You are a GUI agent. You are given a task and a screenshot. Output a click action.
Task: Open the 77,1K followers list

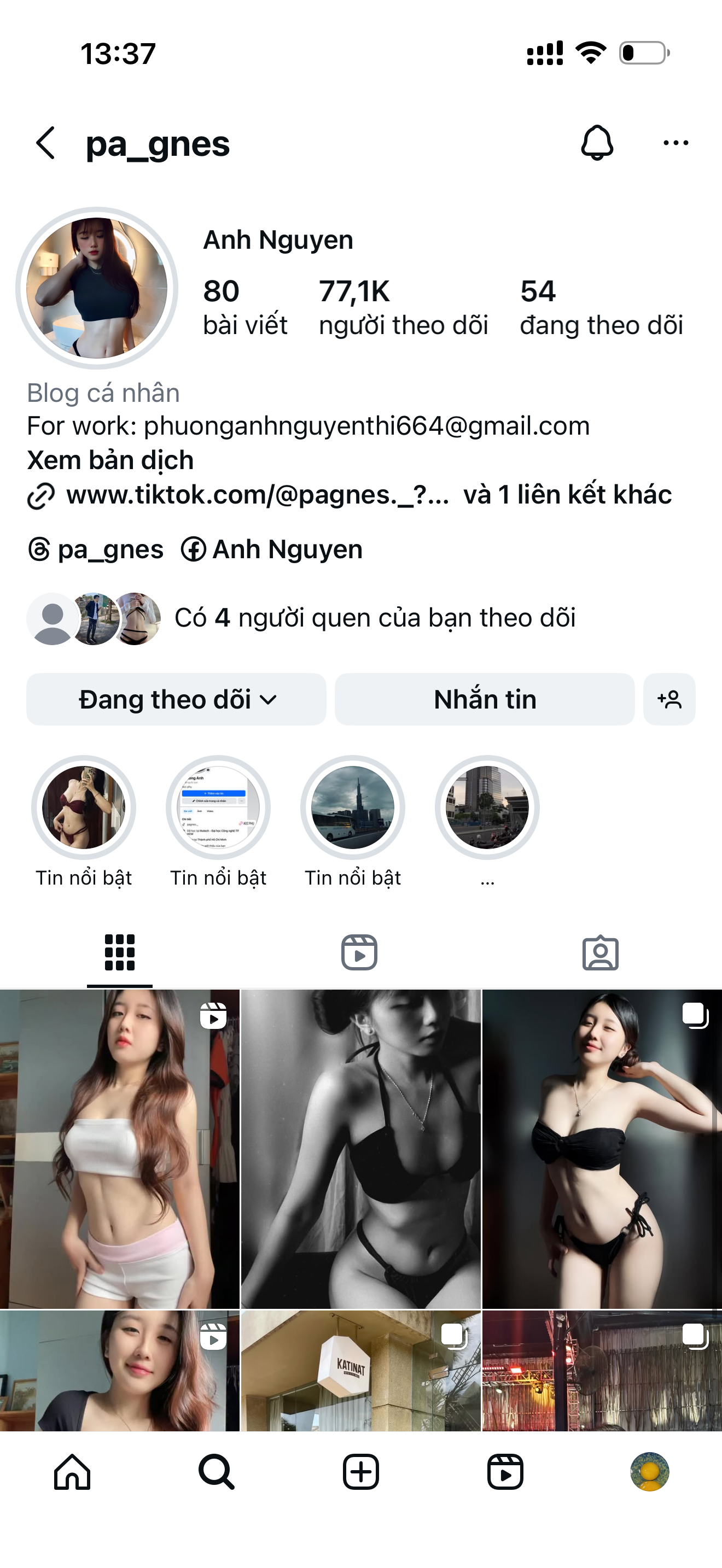(403, 307)
